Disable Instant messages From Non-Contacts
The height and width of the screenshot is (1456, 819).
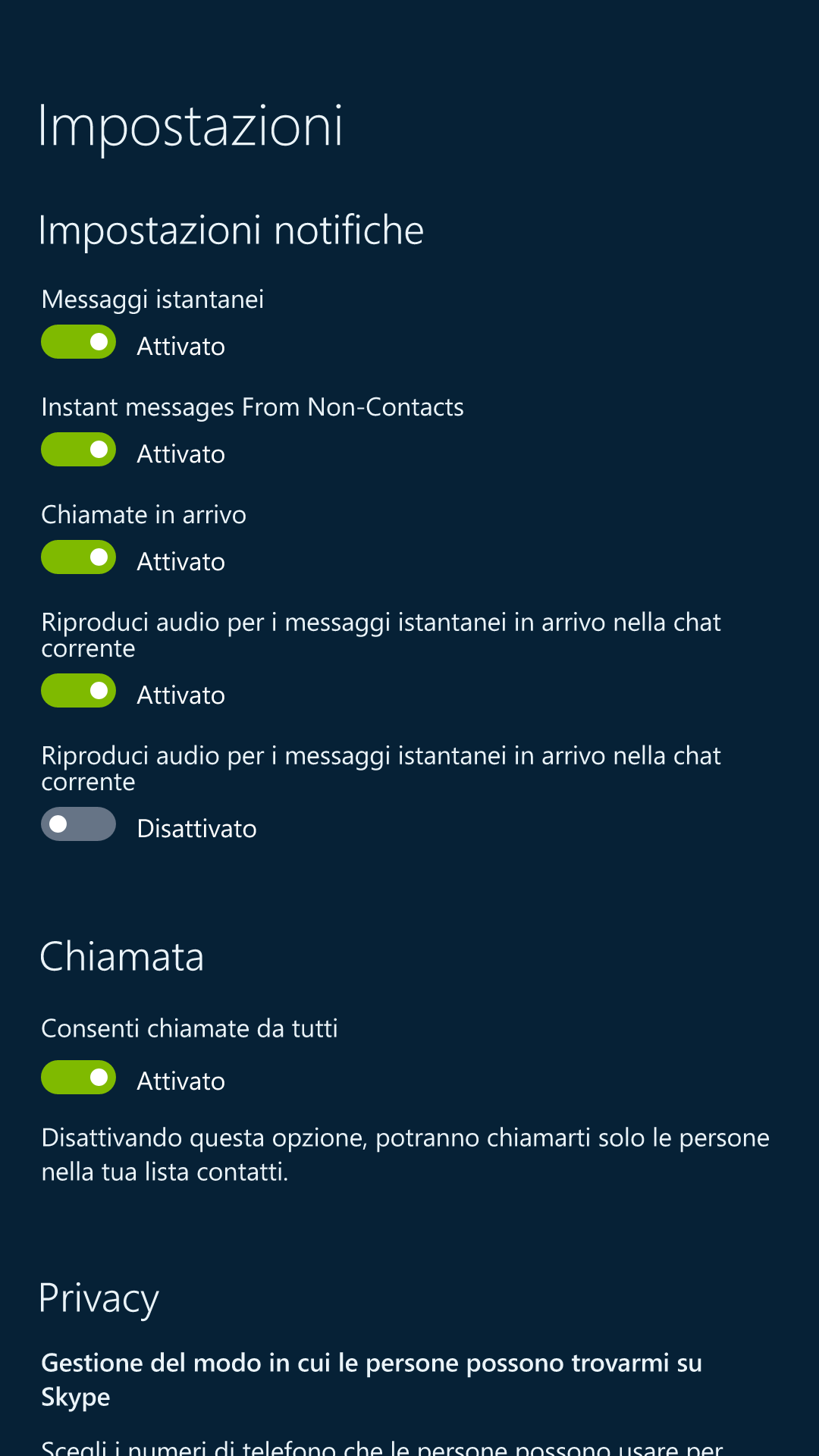point(78,450)
